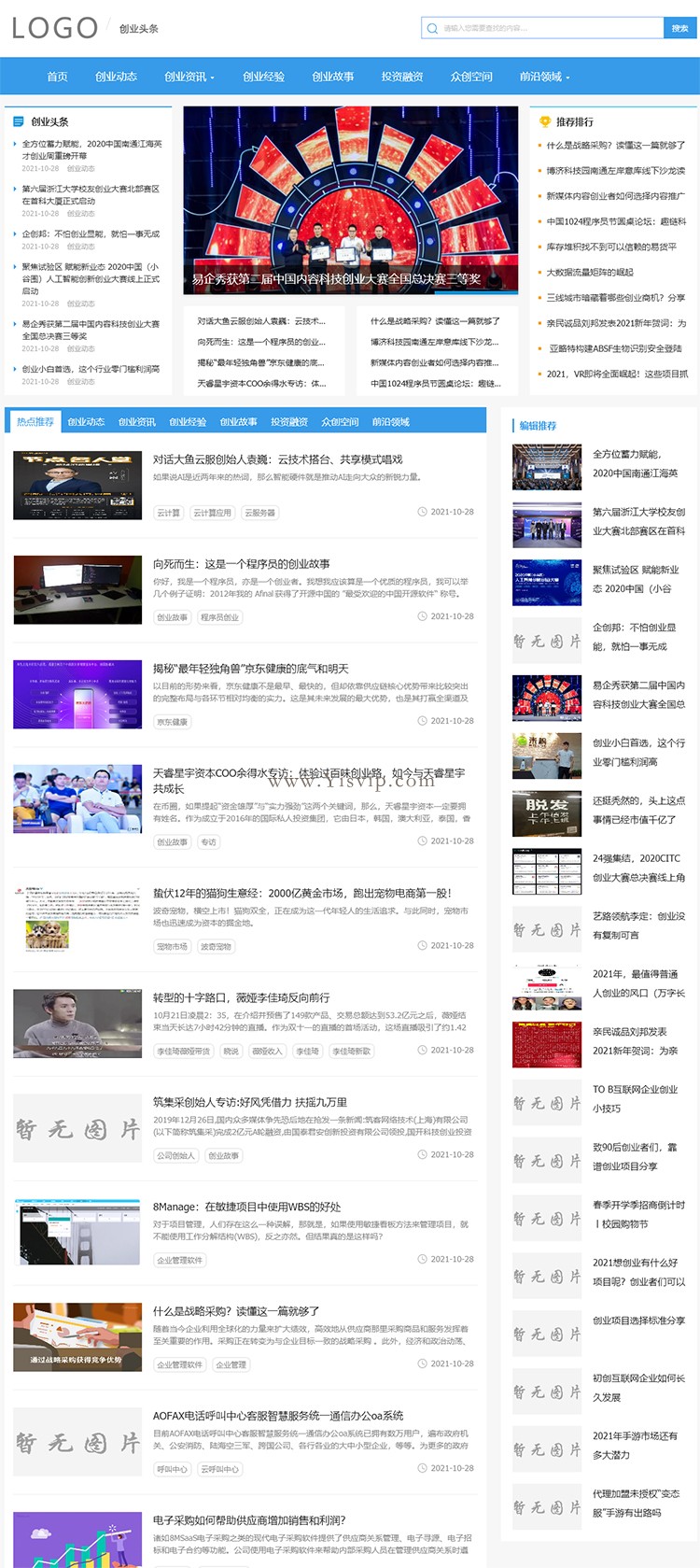Tap the 宠物市场 tag chip
The height and width of the screenshot is (1568, 700).
coord(173,946)
